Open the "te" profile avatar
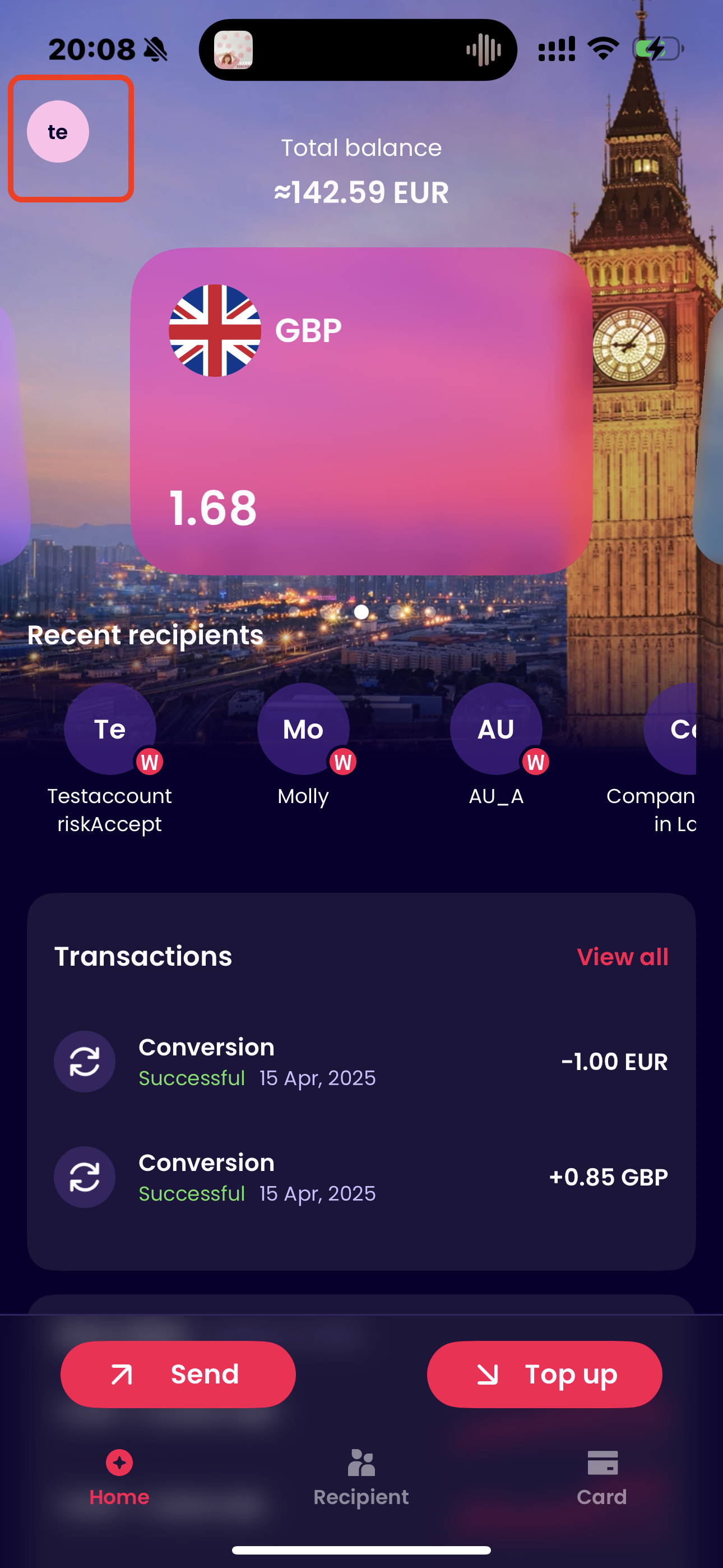 (x=58, y=131)
